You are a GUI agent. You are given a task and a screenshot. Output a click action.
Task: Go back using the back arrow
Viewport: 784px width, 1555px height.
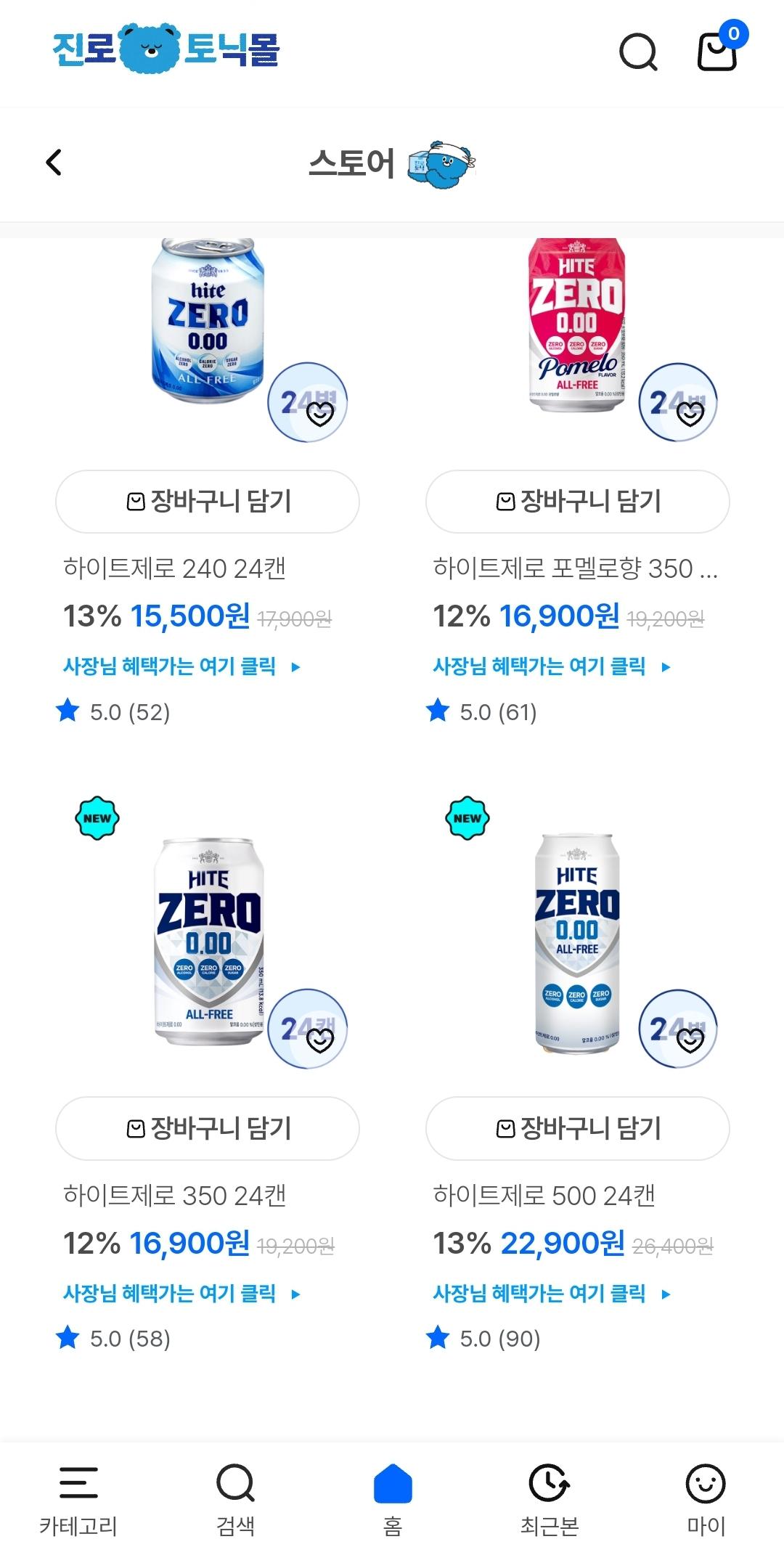pyautogui.click(x=54, y=162)
